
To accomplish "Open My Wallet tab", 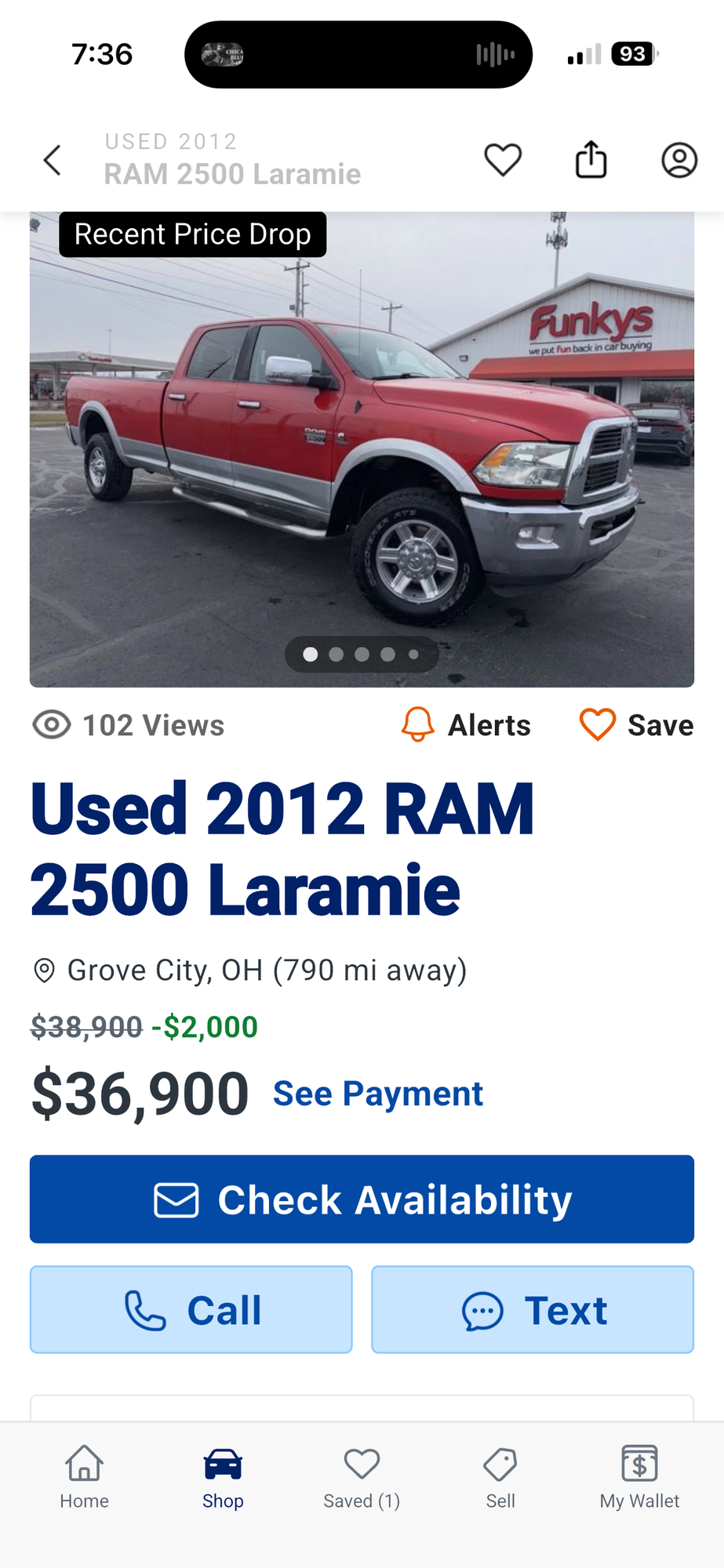I will click(x=639, y=1477).
